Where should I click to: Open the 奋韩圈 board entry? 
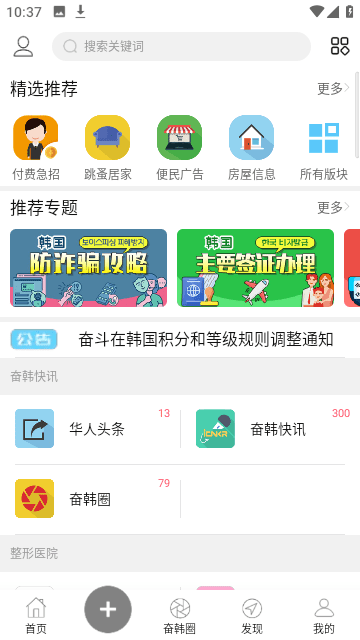[x=98, y=499]
